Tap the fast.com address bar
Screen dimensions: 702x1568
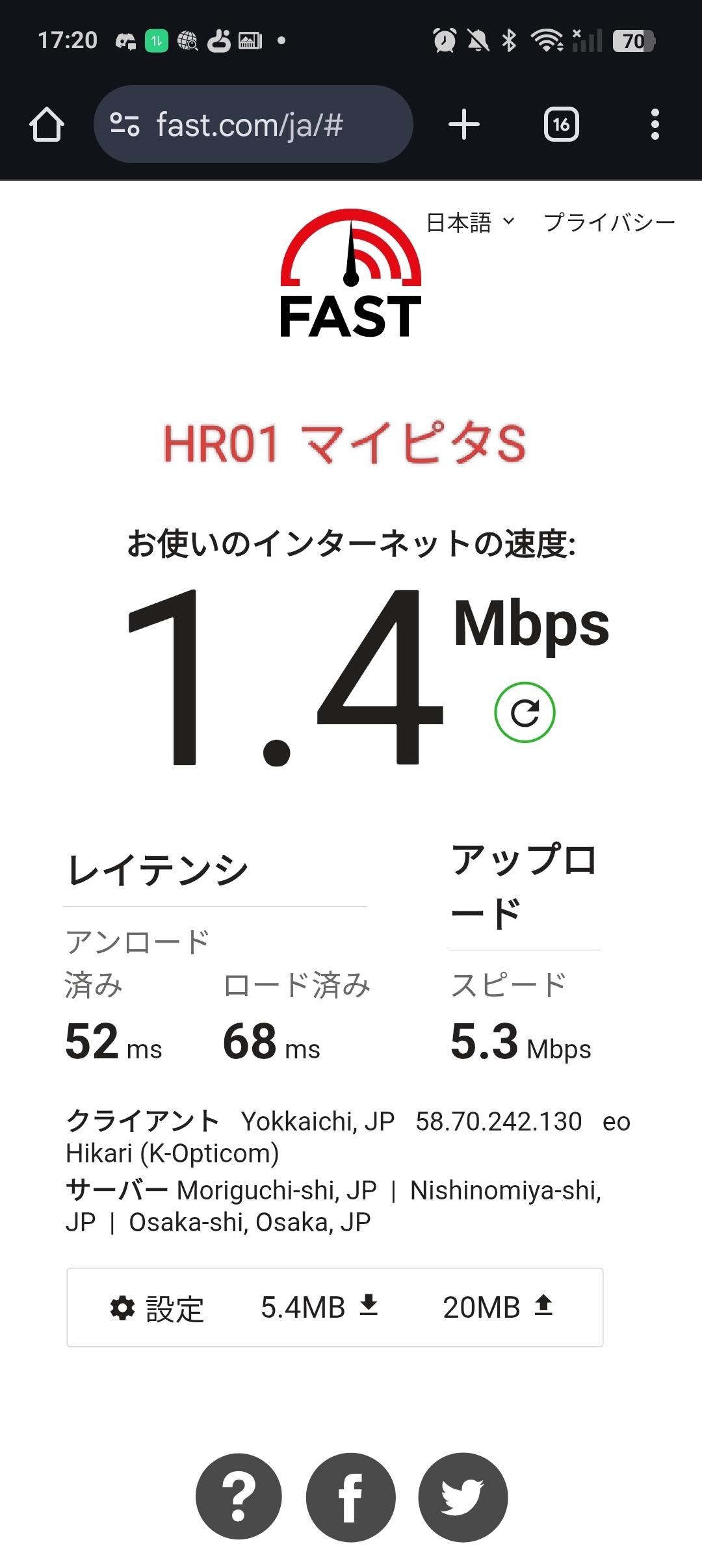coord(260,124)
